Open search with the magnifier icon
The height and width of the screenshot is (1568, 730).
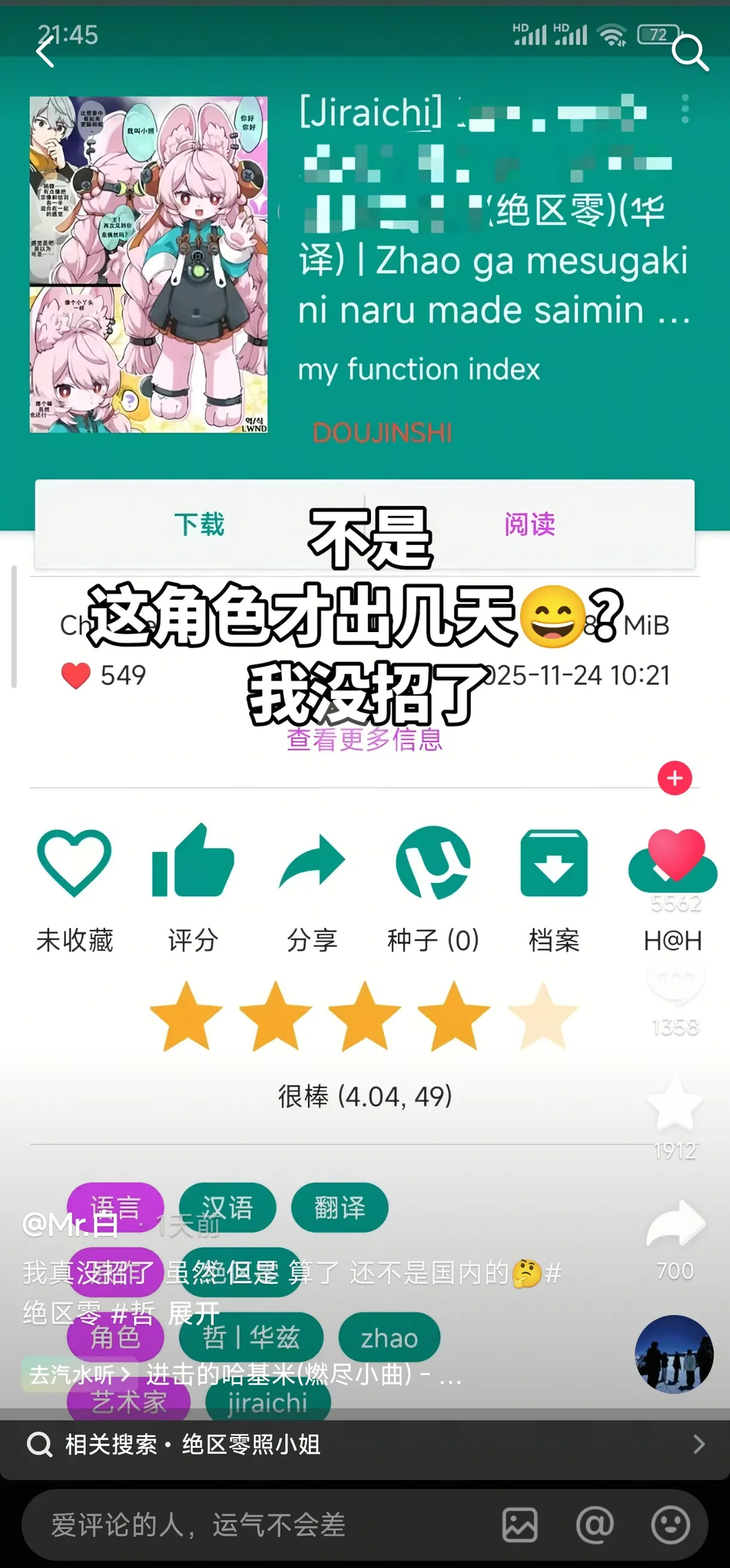point(690,53)
